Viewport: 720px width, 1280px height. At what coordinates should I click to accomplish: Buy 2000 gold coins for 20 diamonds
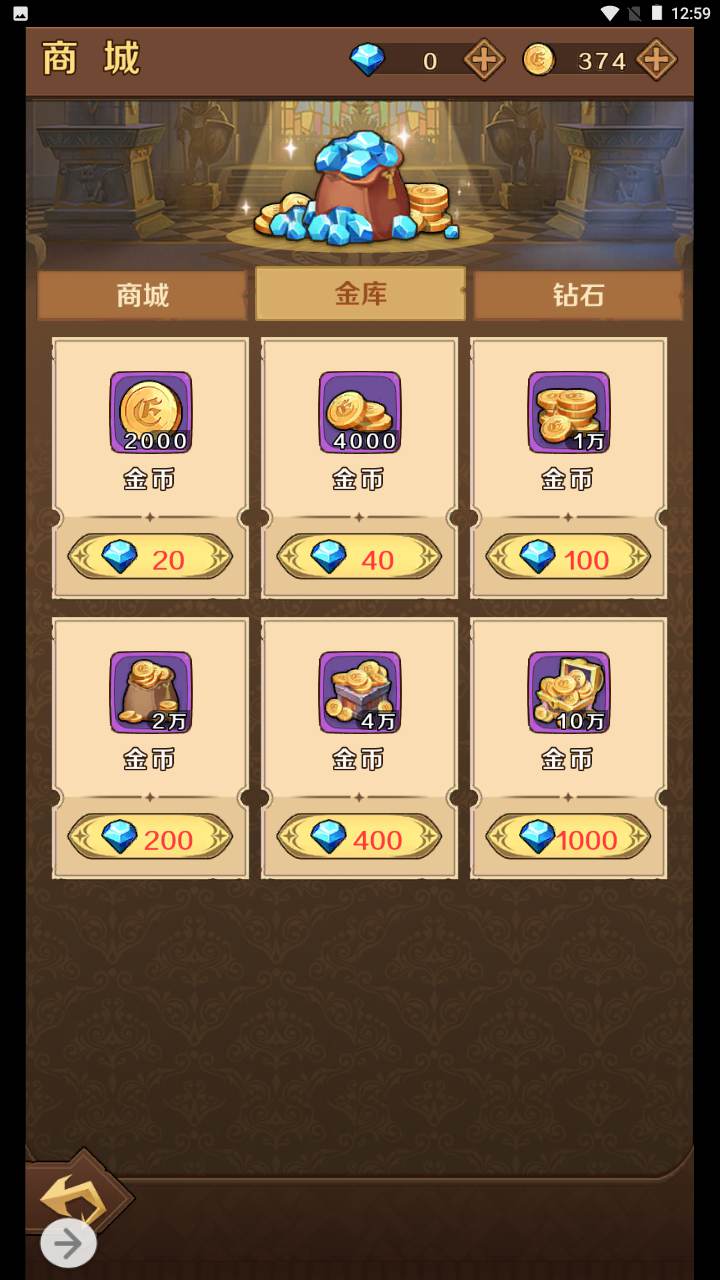[x=150, y=558]
